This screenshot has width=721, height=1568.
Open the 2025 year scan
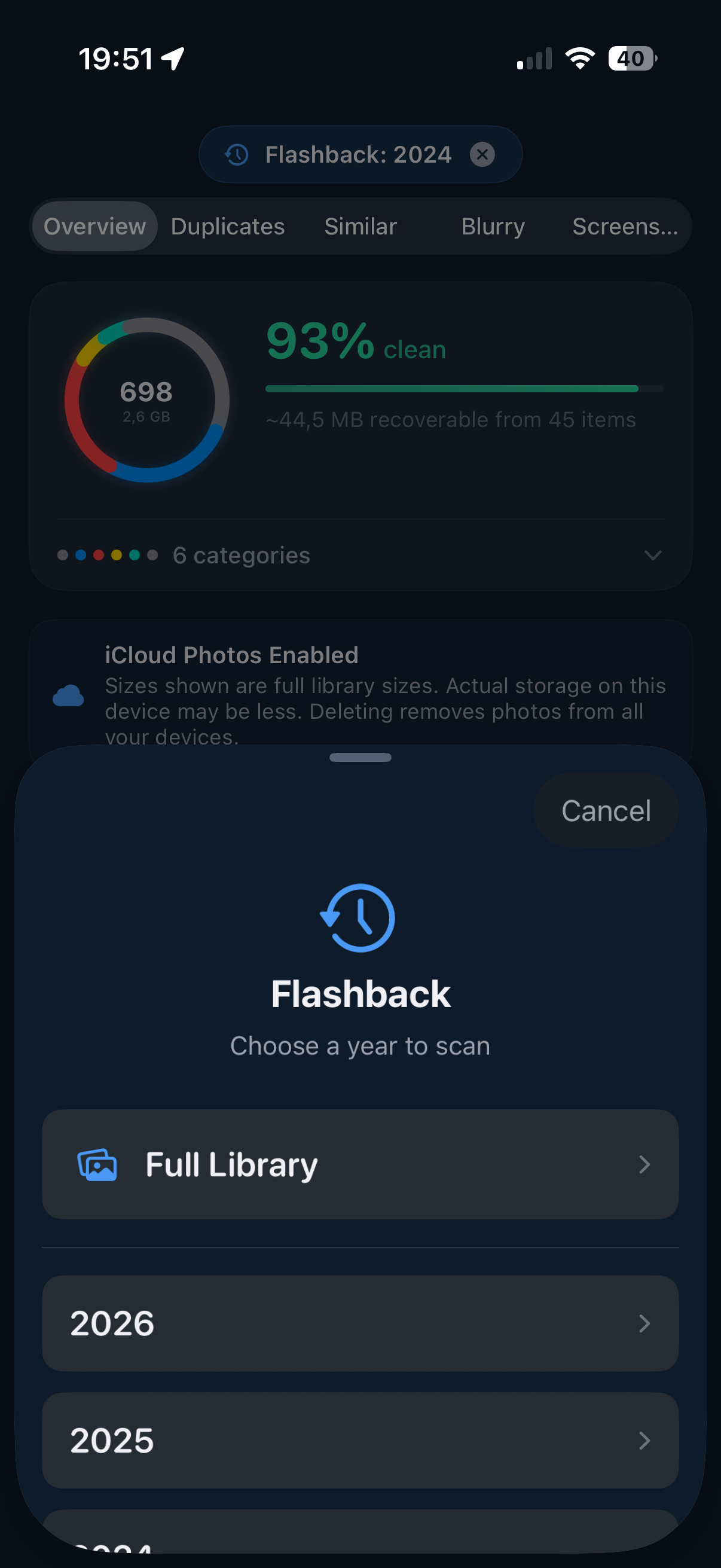click(360, 1441)
